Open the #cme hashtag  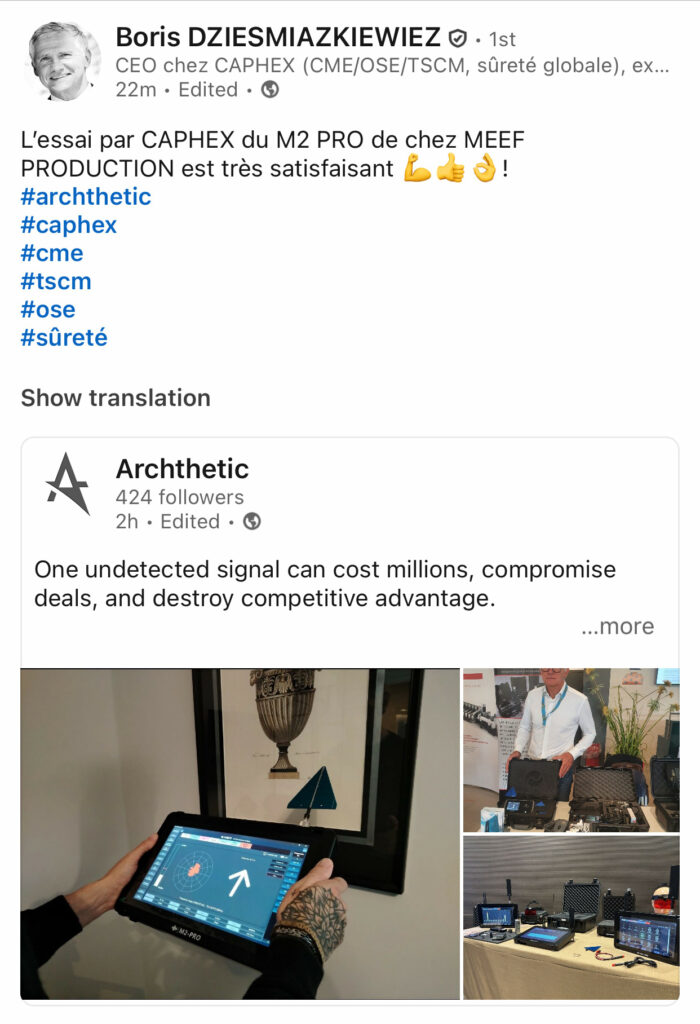[52, 253]
